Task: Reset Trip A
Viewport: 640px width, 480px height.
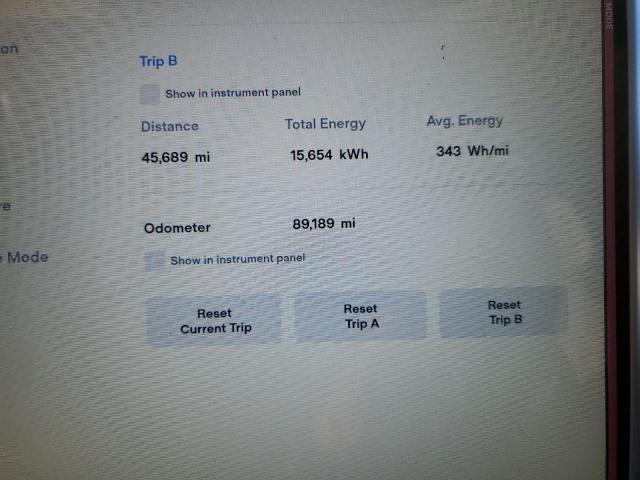Action: (x=360, y=316)
